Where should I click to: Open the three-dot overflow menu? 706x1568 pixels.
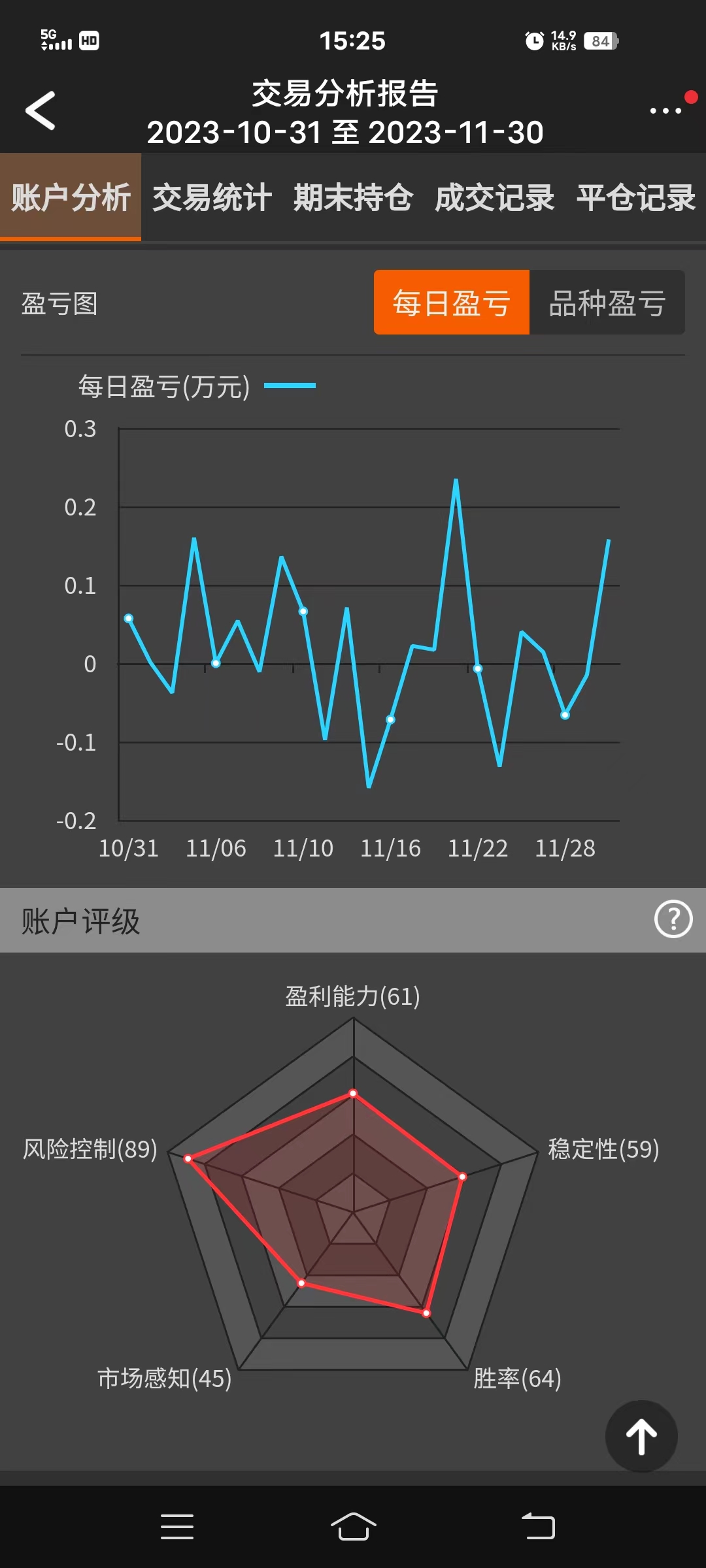pos(665,110)
